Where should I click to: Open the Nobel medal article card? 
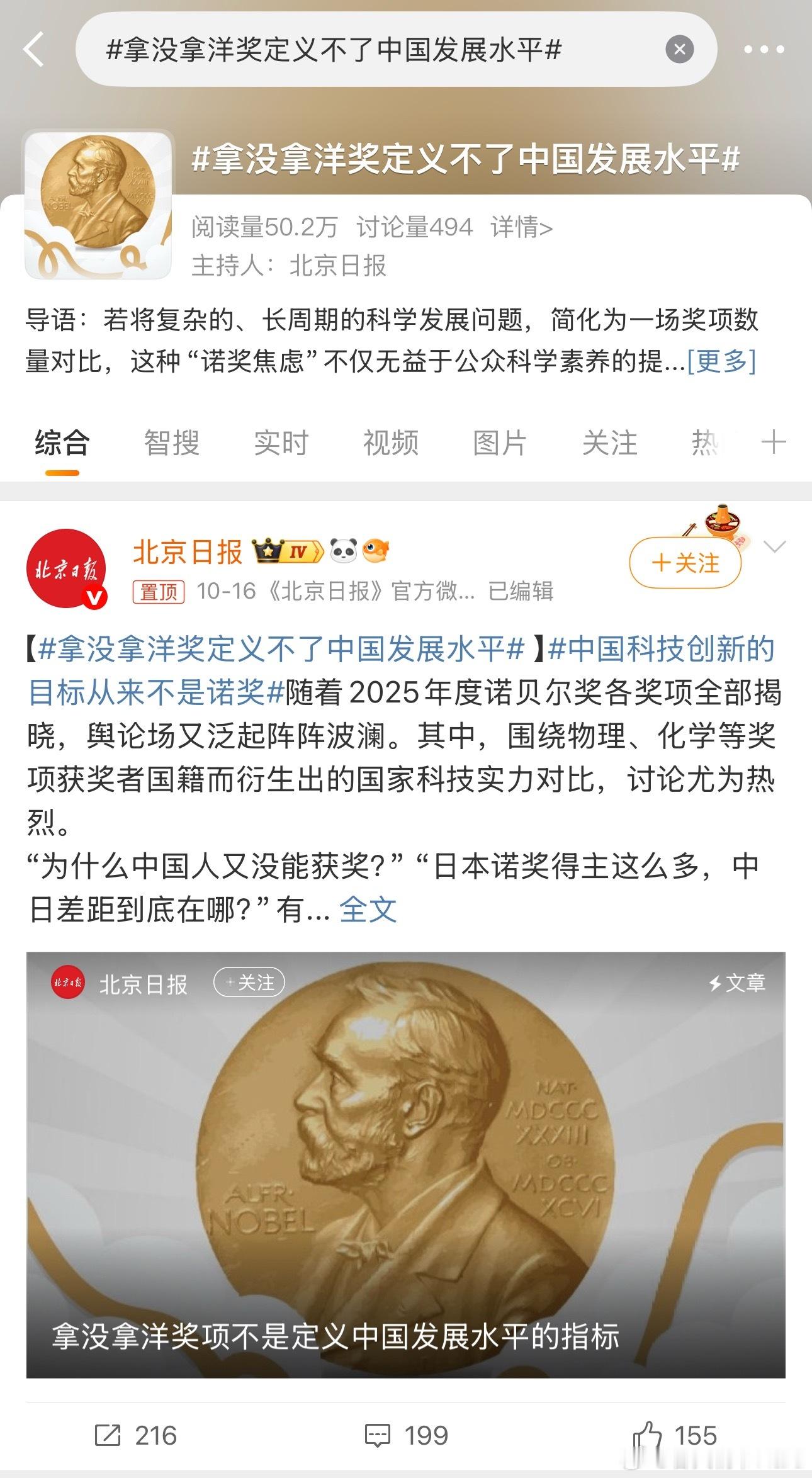[x=405, y=1165]
